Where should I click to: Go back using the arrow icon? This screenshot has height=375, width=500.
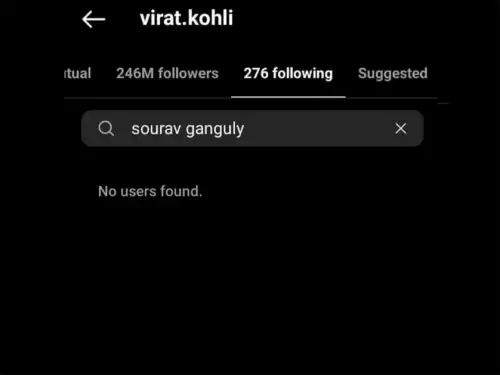click(94, 19)
